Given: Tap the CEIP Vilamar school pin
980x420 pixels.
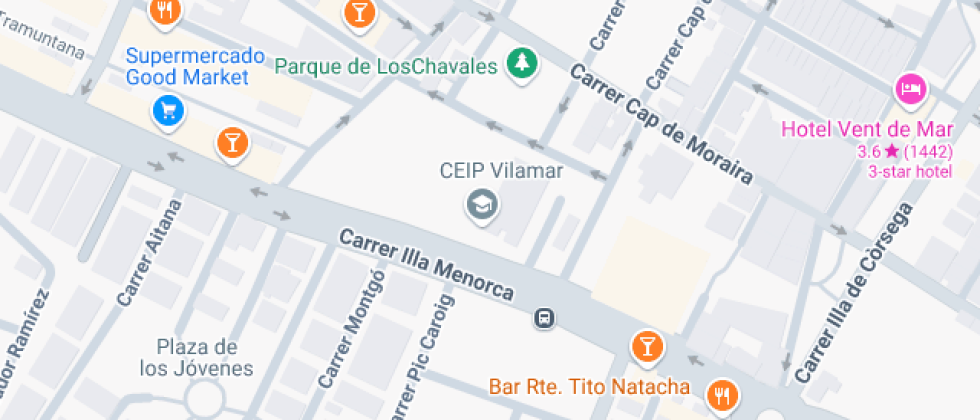Looking at the screenshot, I should click(x=482, y=205).
